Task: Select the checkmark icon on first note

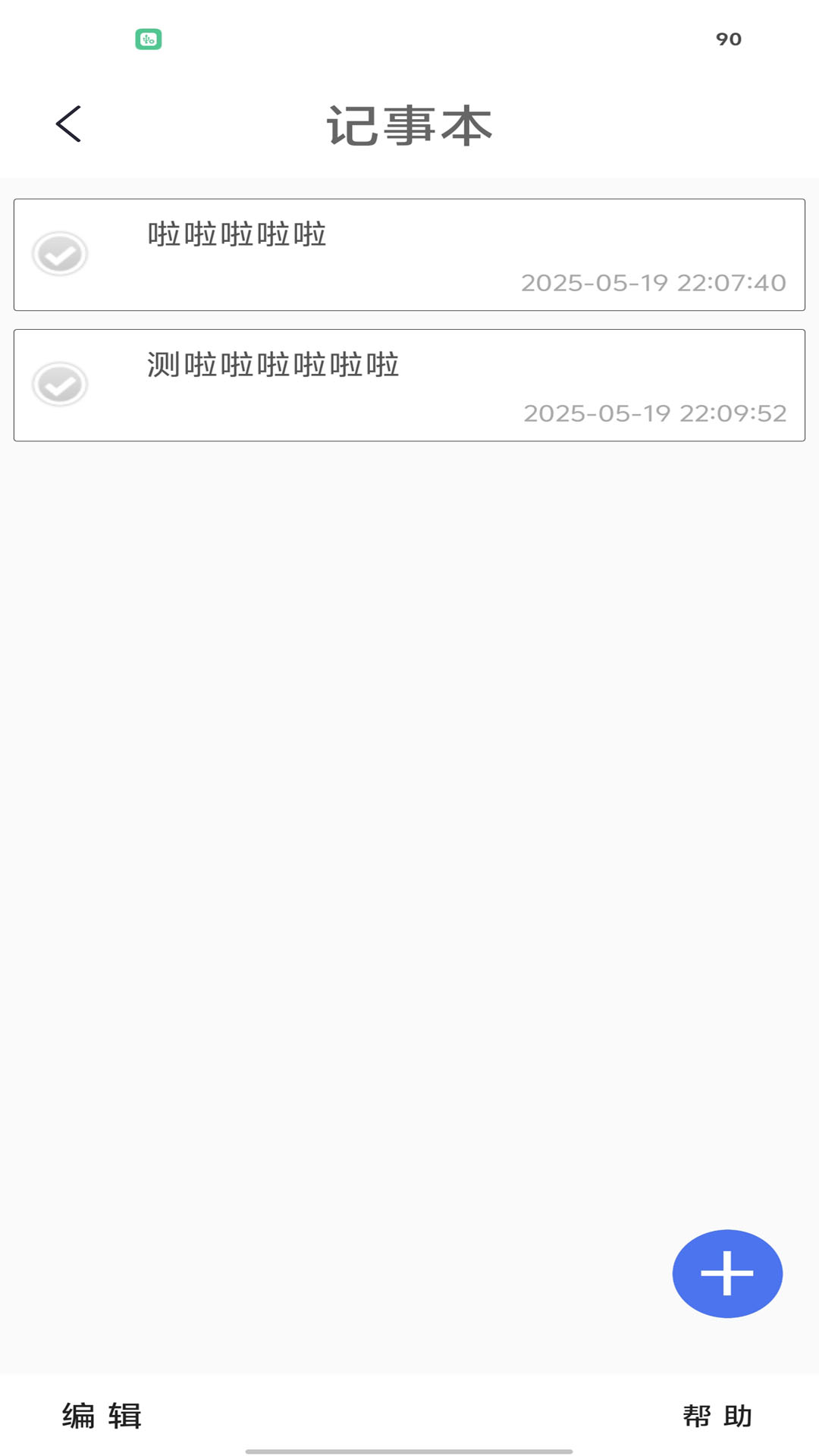Action: (60, 254)
